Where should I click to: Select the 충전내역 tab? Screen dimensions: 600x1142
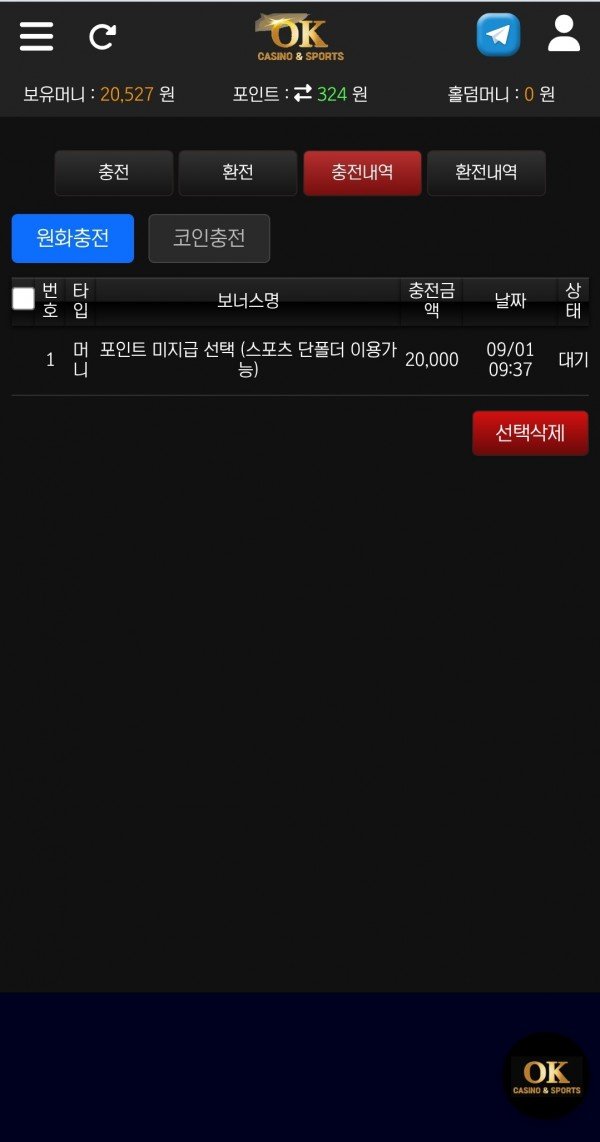coord(362,172)
